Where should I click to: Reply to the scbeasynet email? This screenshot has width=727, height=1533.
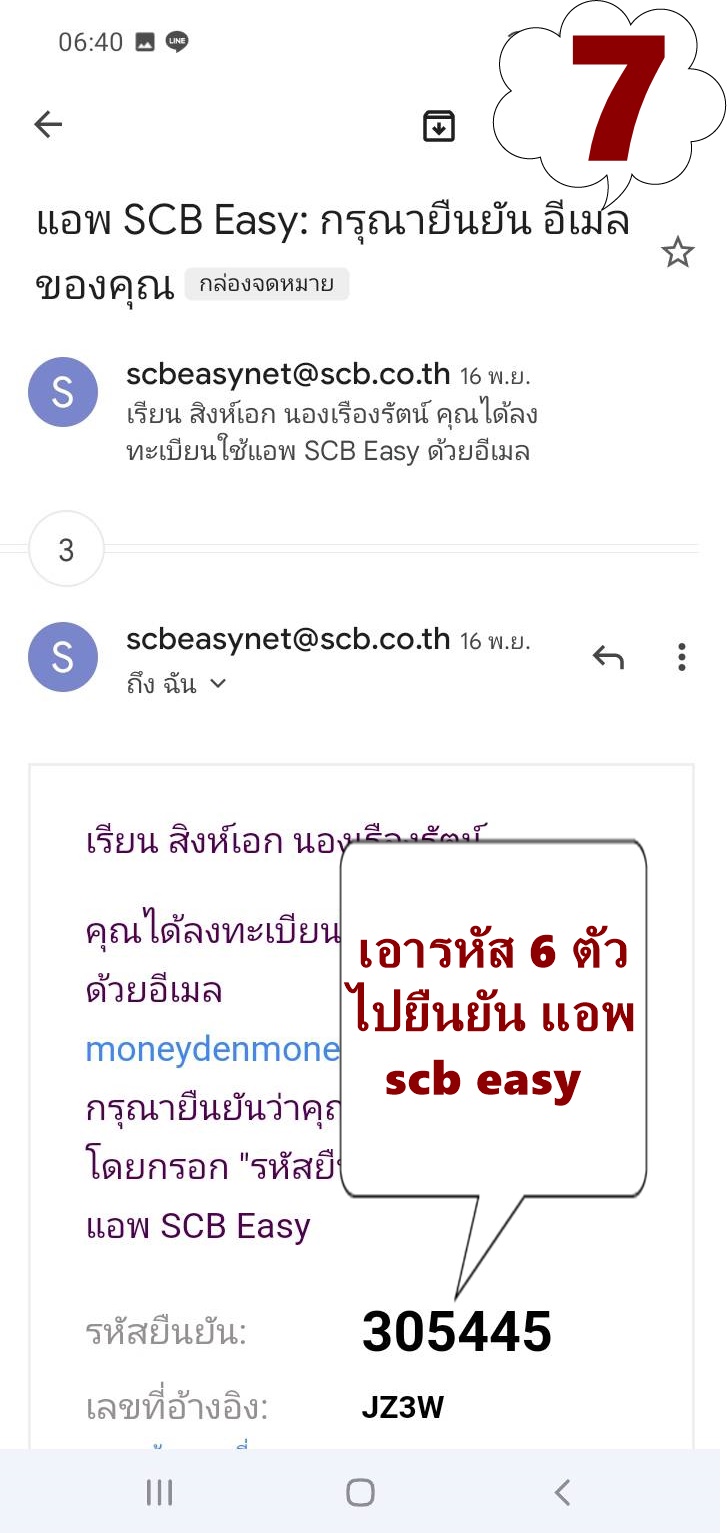click(x=608, y=657)
